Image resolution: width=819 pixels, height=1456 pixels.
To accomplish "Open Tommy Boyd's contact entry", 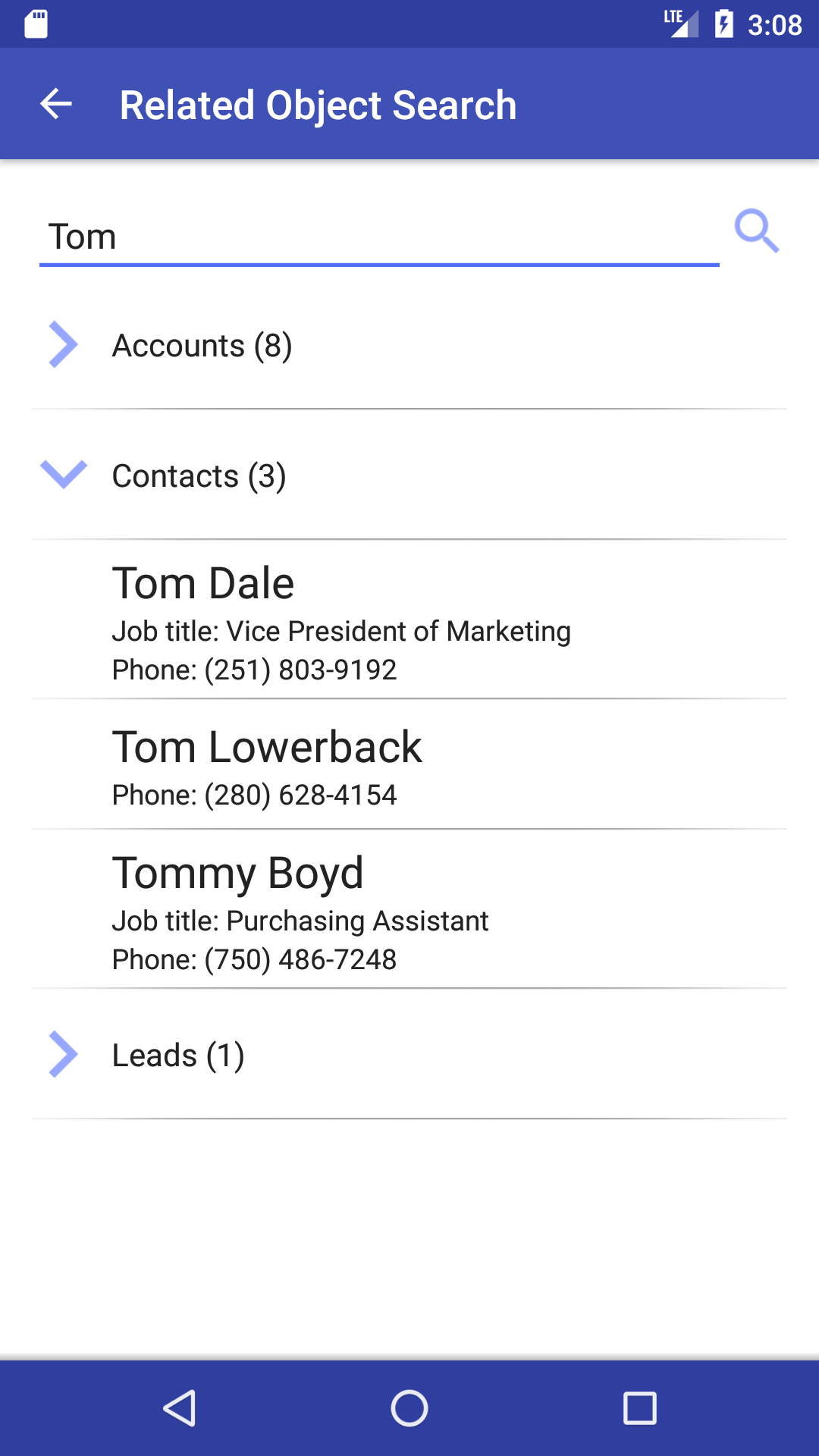I will [x=409, y=909].
